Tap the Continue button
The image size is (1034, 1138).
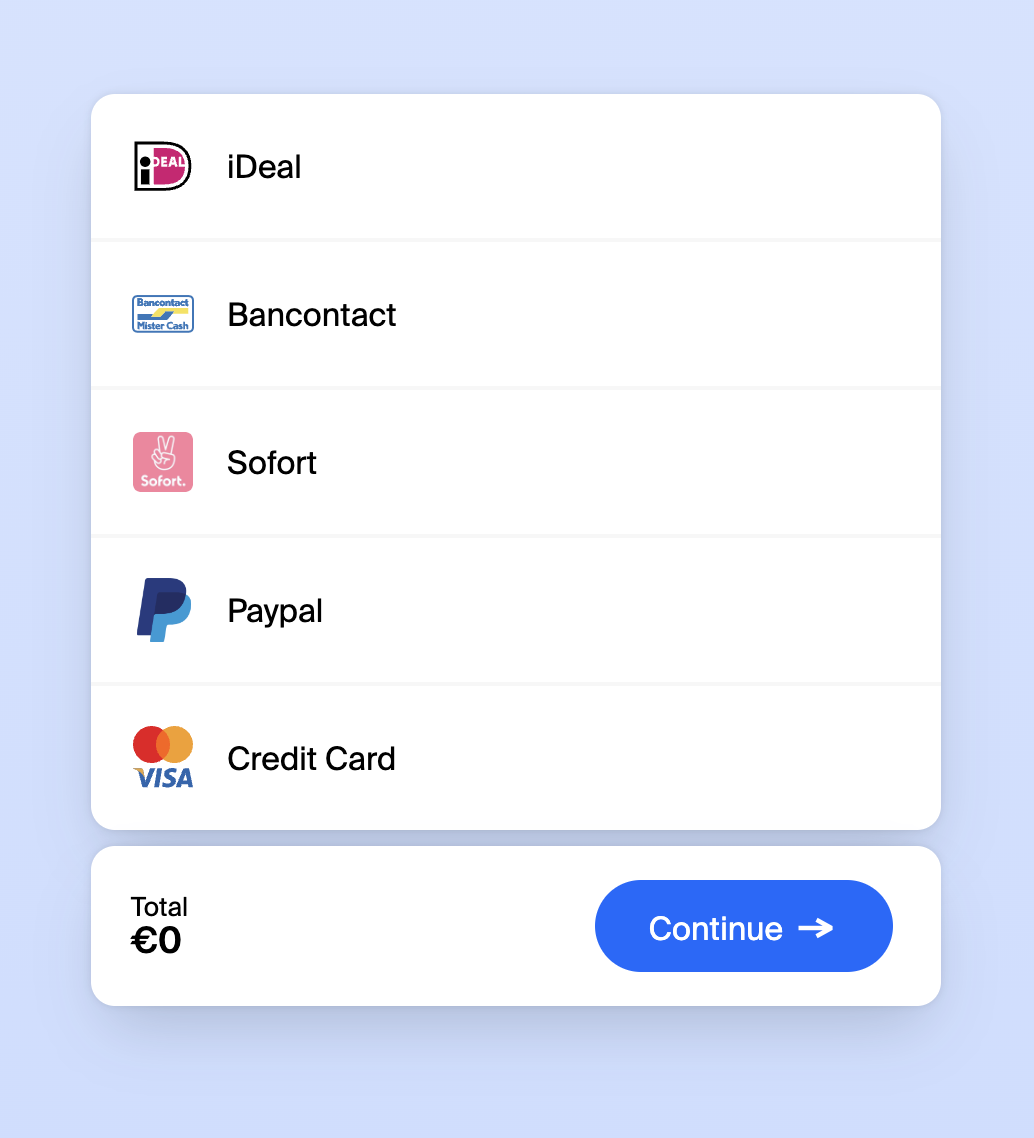coord(743,927)
